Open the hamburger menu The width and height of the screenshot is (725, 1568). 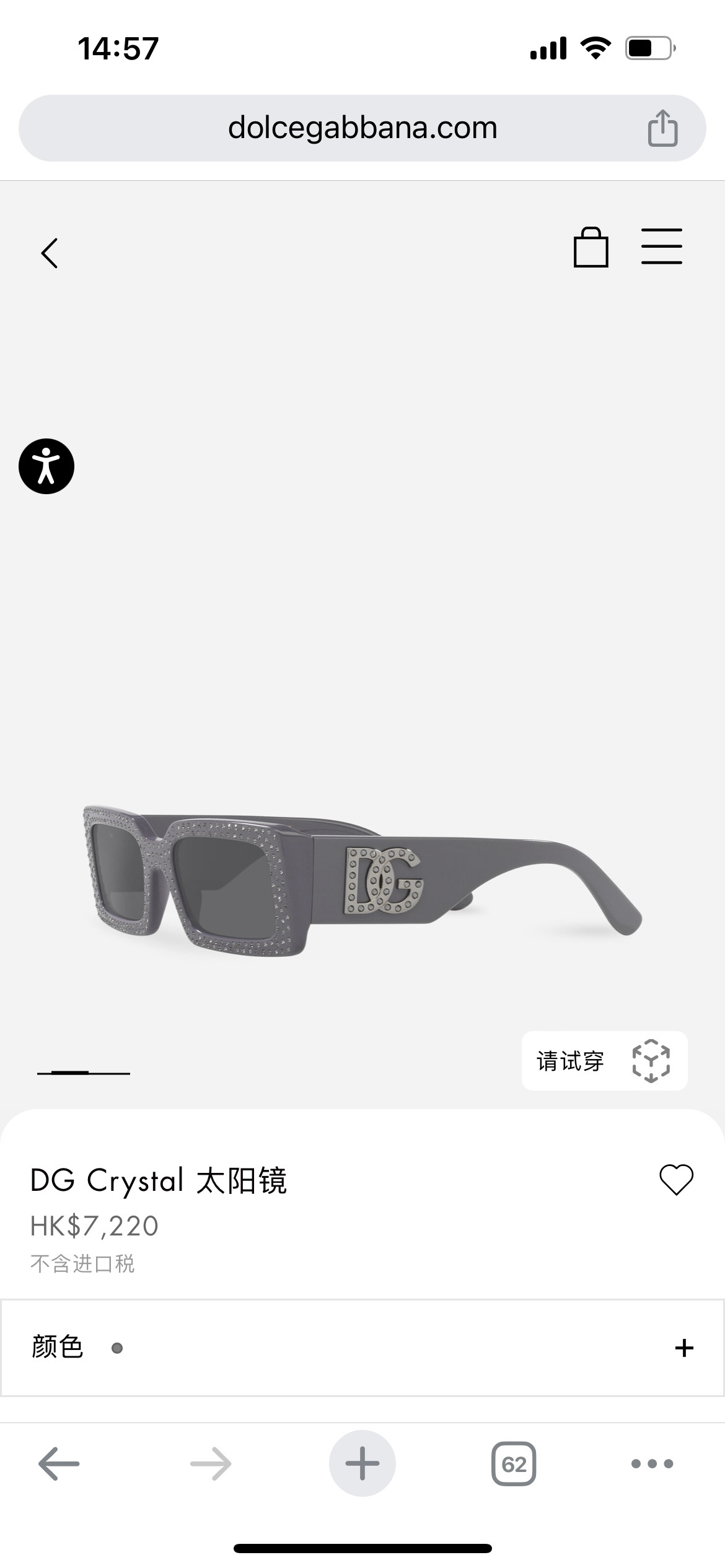(661, 246)
